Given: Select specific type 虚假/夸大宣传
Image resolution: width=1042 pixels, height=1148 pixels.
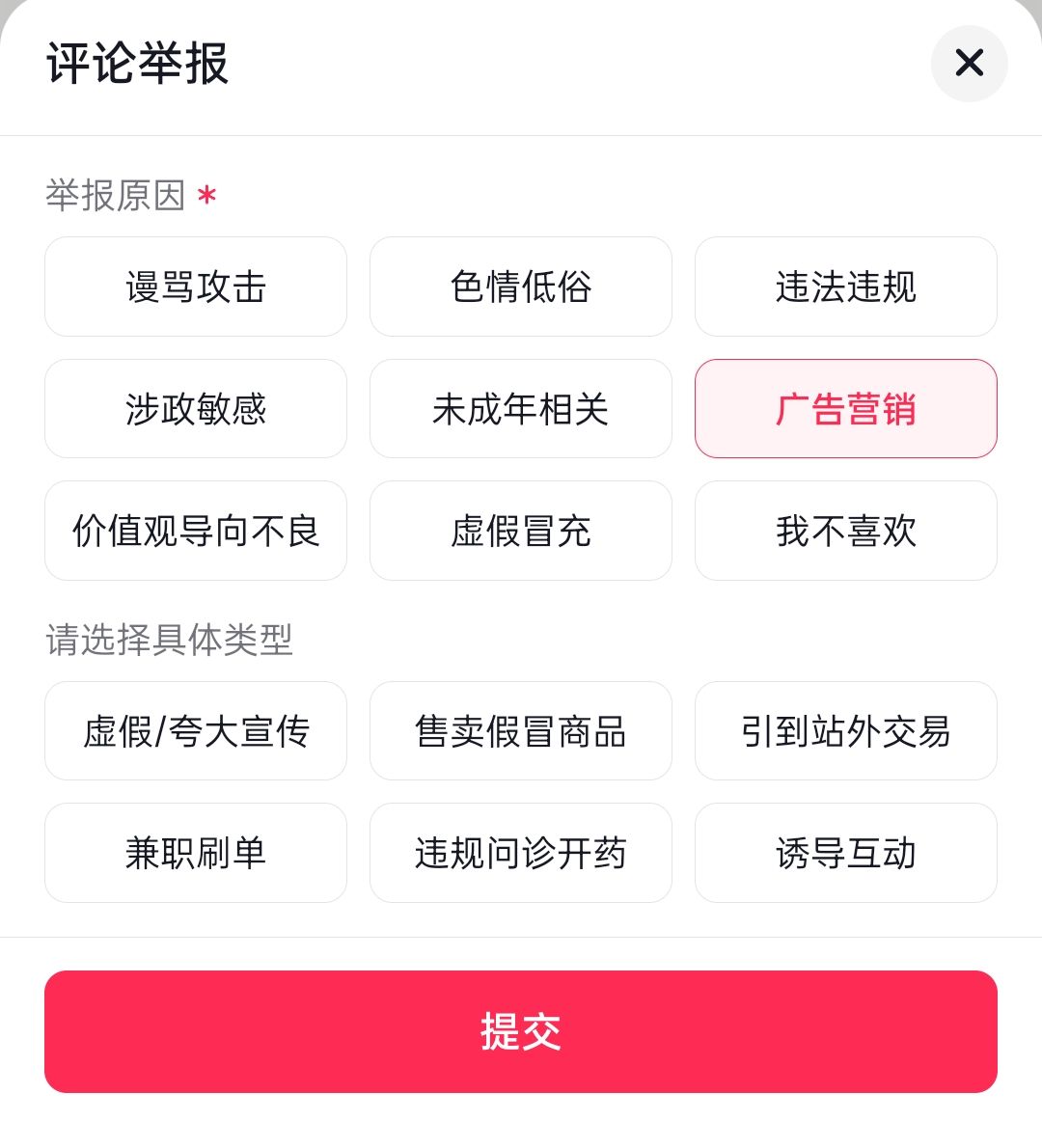Looking at the screenshot, I should (196, 731).
